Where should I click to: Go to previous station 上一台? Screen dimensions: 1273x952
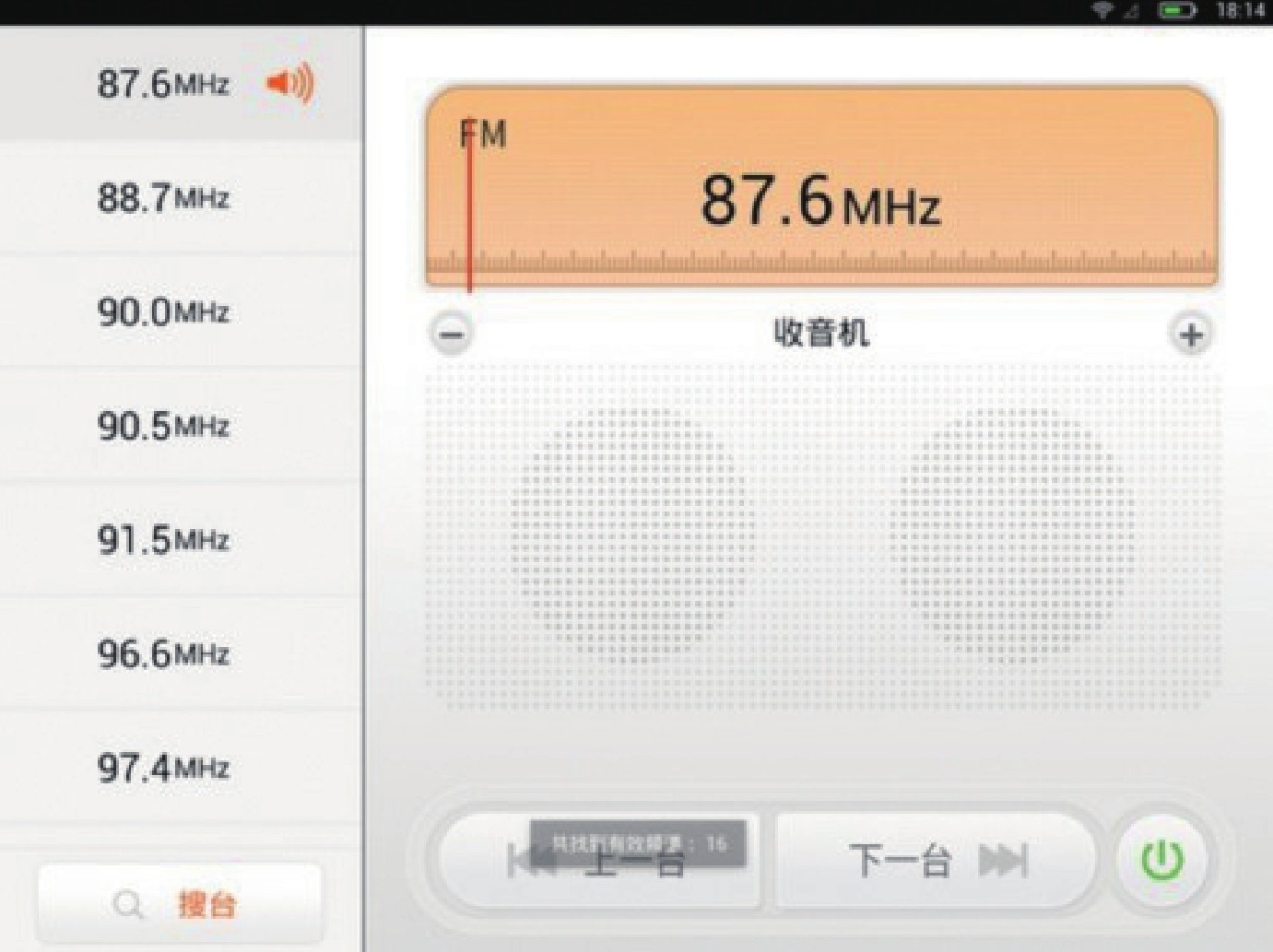[x=601, y=862]
